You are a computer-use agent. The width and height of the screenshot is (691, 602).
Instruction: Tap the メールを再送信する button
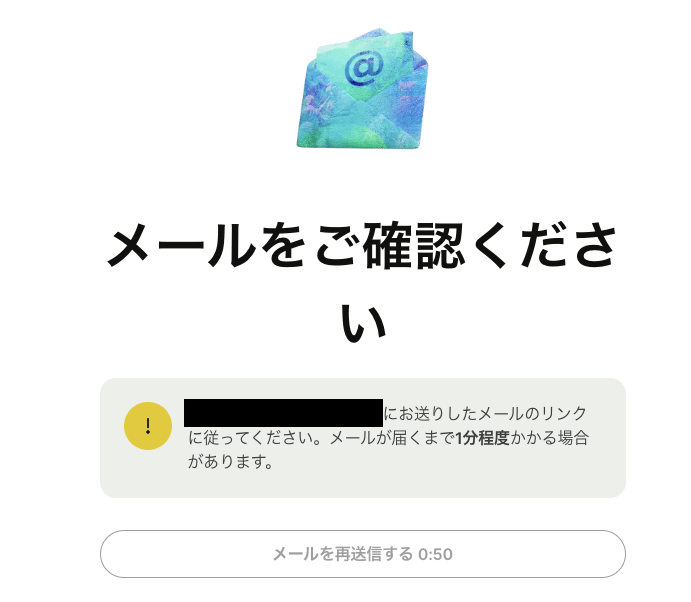362,554
